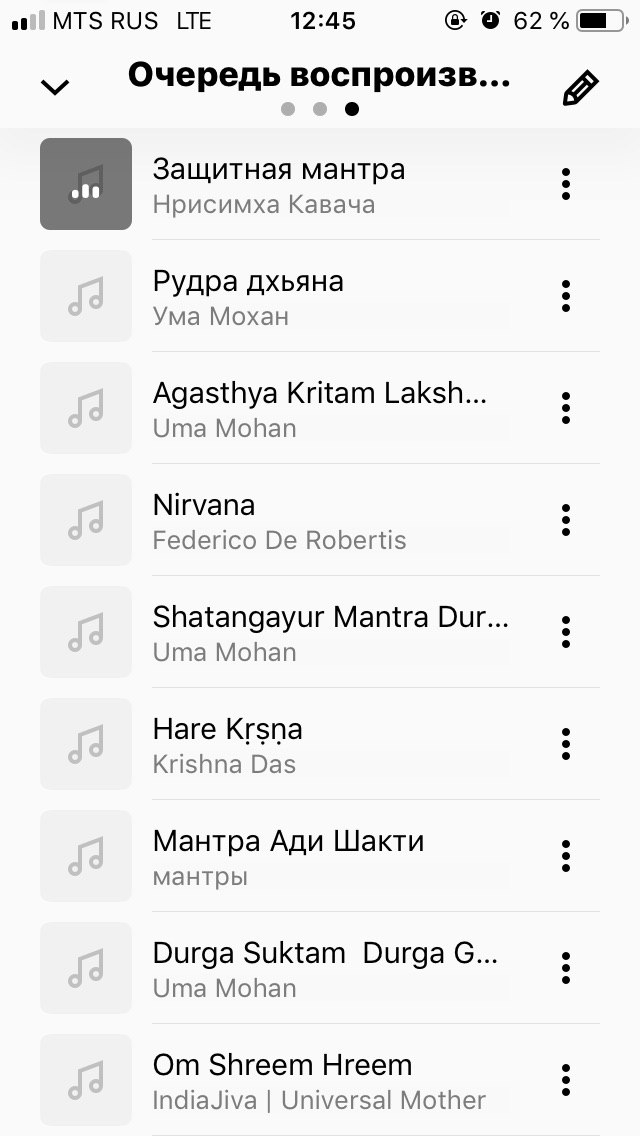The height and width of the screenshot is (1136, 640).
Task: Start Hare Kṛṣṇa by Krishna Das
Action: pos(319,744)
